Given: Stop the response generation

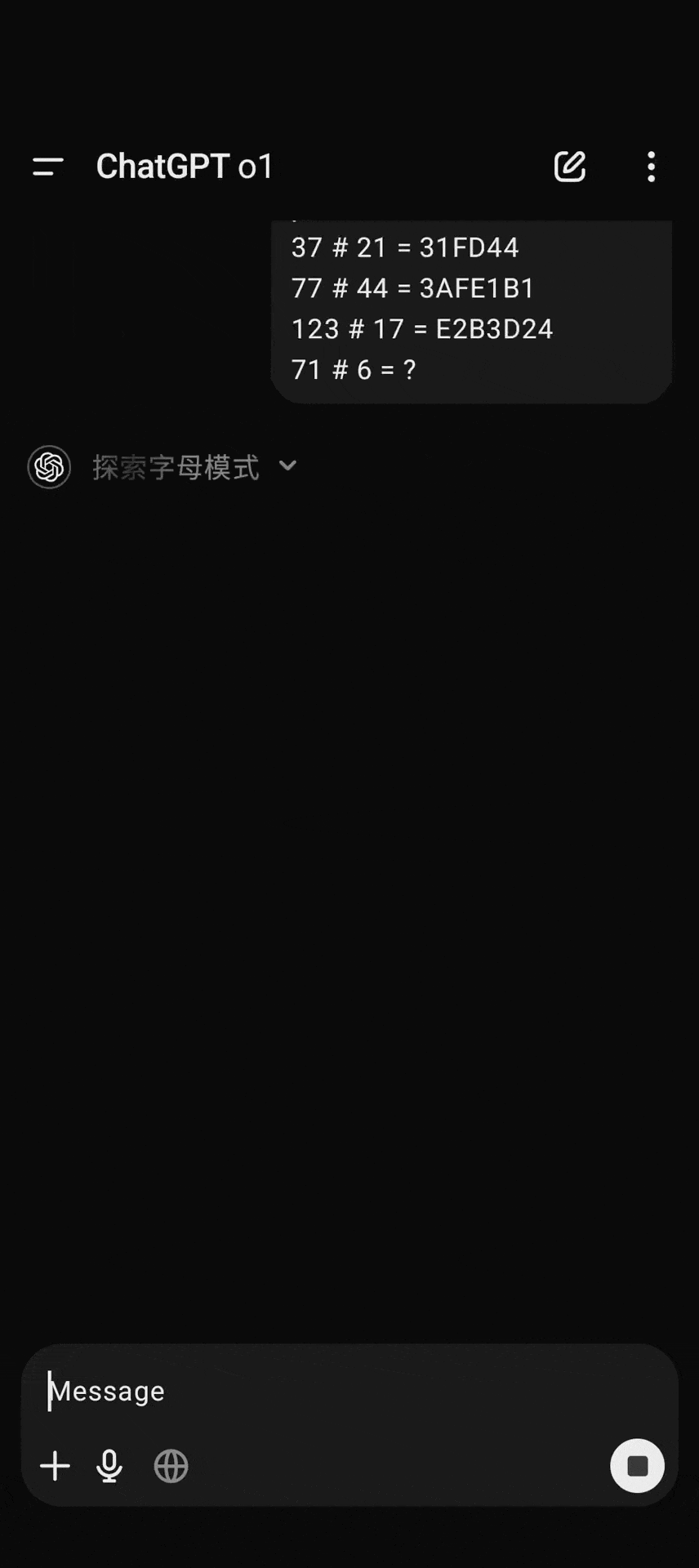Looking at the screenshot, I should pos(637,1466).
